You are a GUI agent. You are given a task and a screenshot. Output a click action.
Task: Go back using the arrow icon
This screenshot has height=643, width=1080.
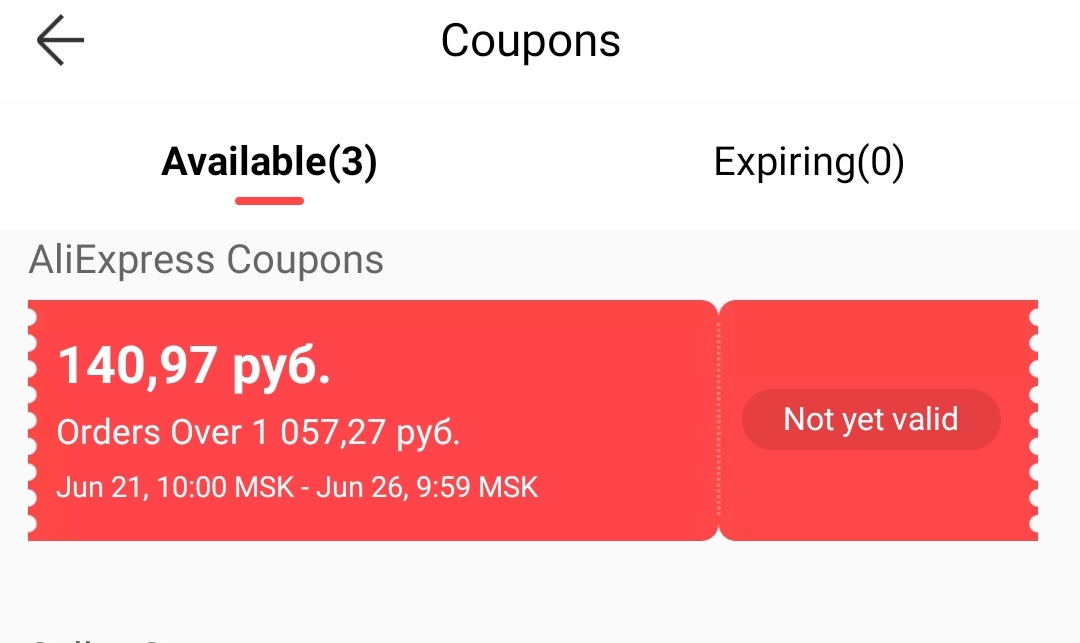[61, 42]
